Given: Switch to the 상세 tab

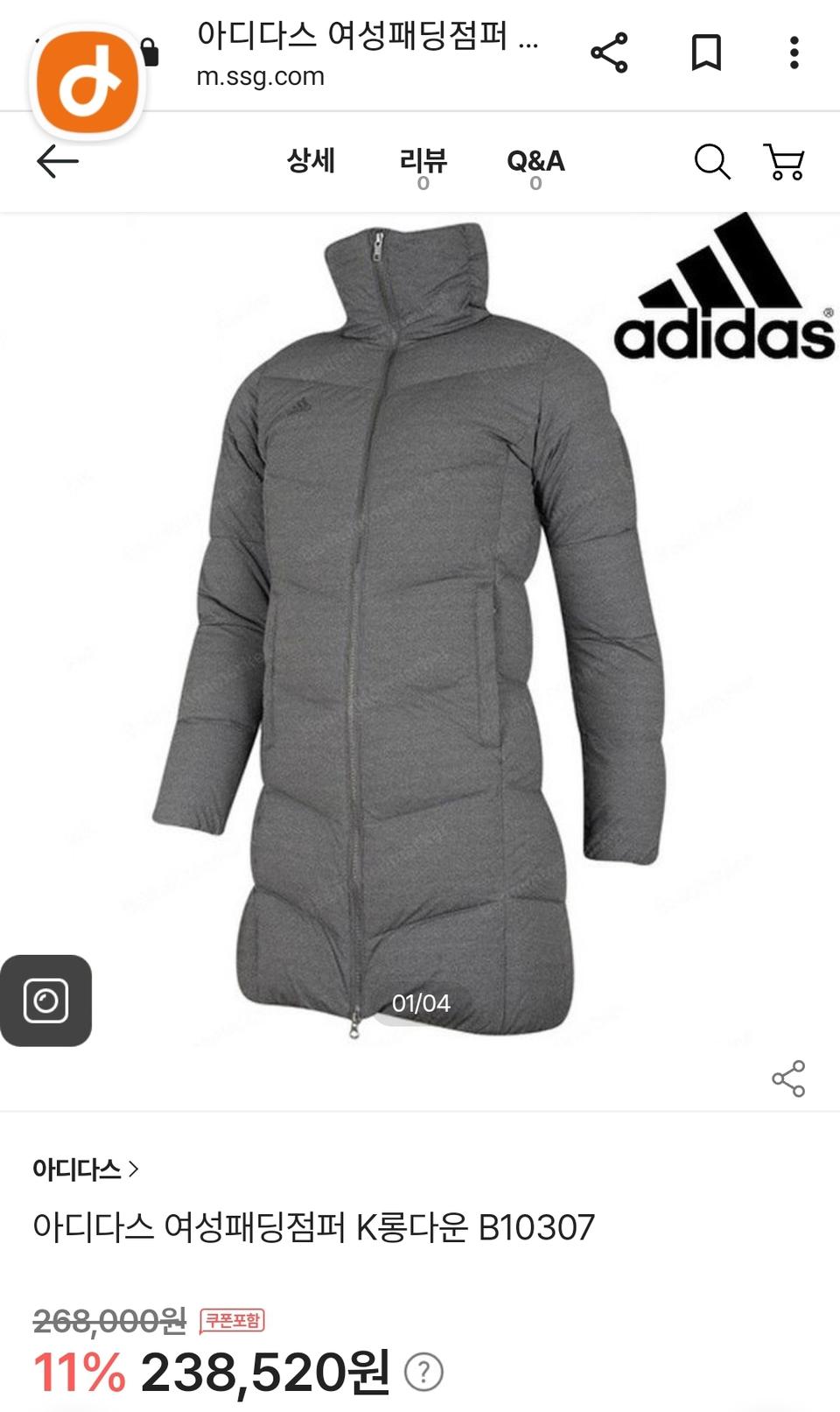Looking at the screenshot, I should pos(311,161).
